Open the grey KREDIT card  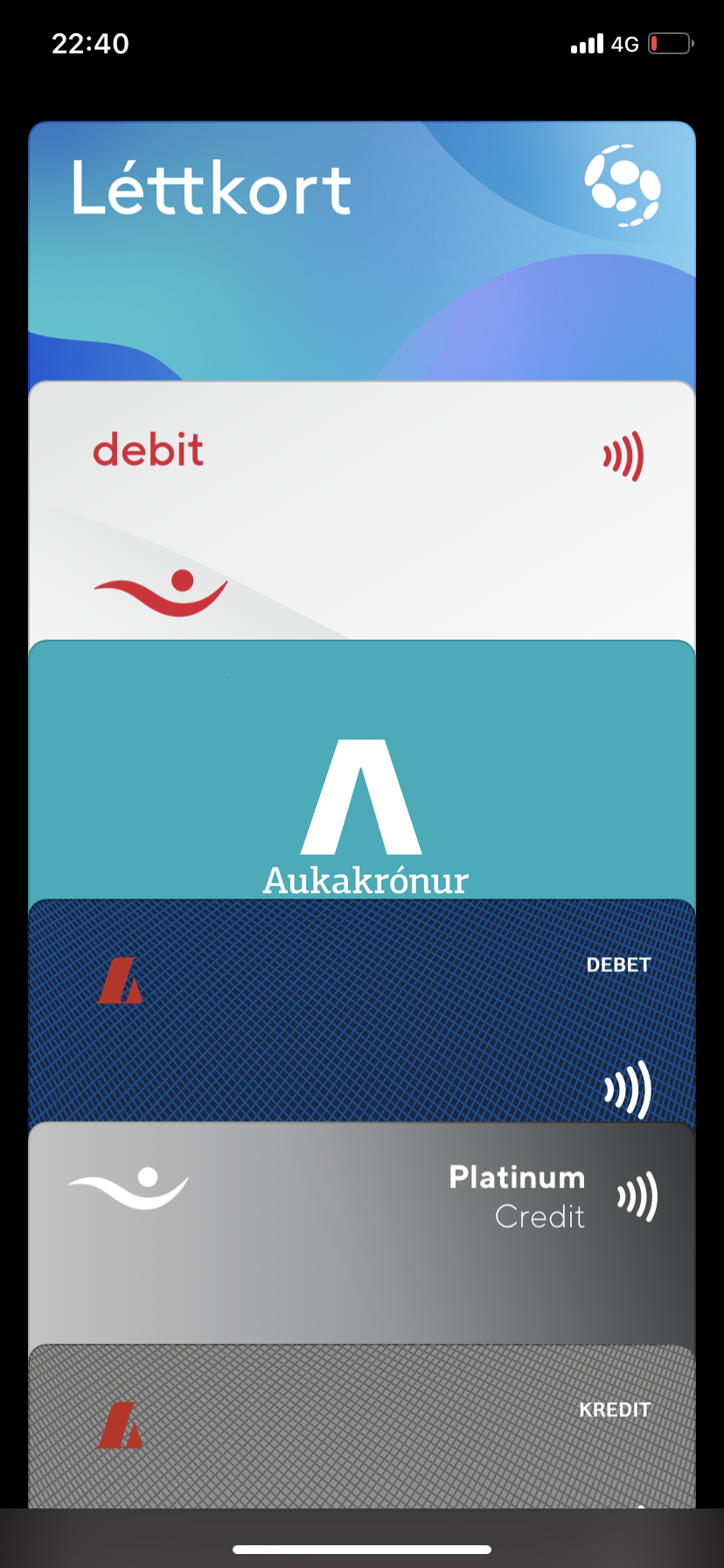(362, 1426)
